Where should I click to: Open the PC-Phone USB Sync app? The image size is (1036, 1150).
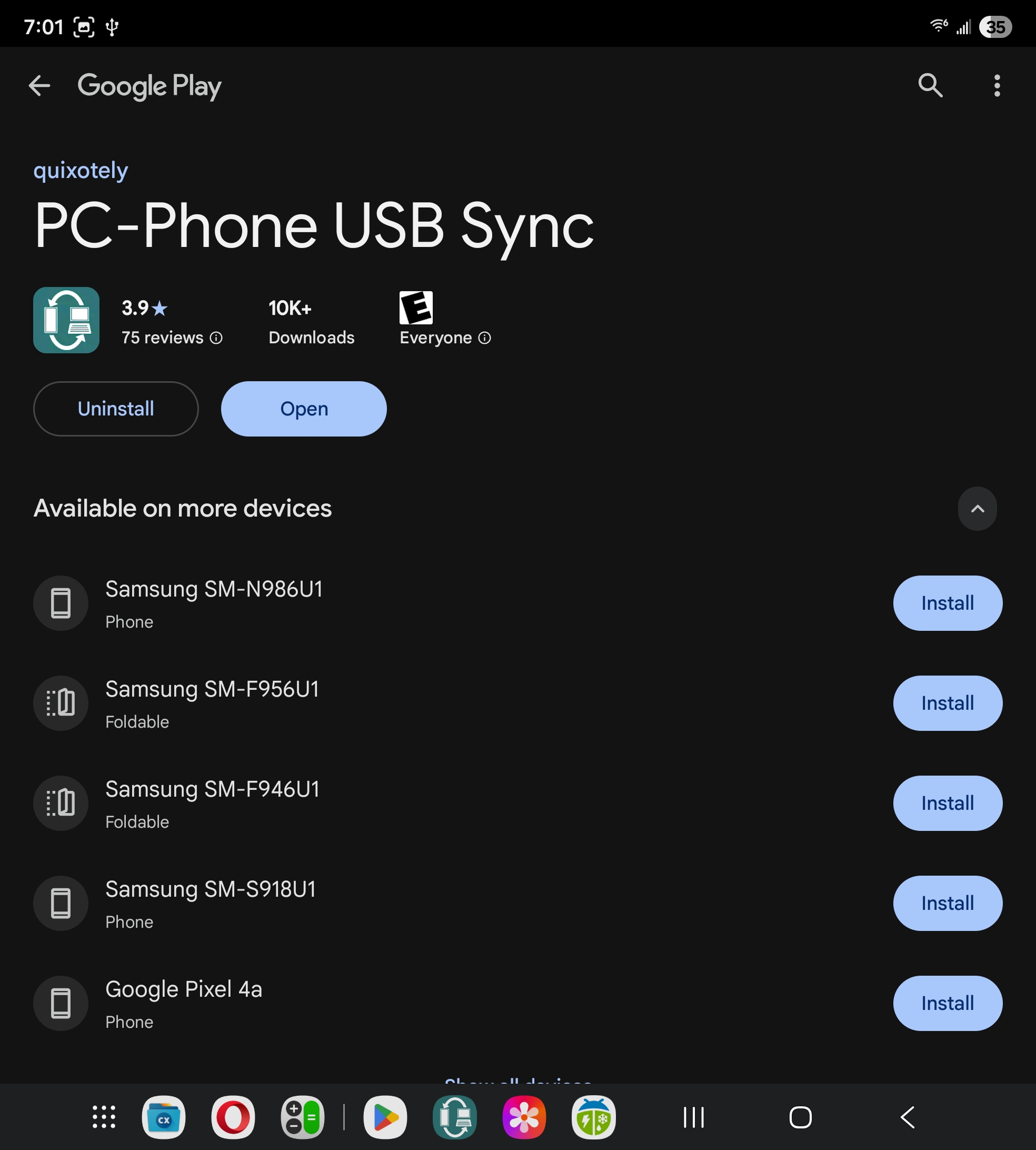coord(303,409)
